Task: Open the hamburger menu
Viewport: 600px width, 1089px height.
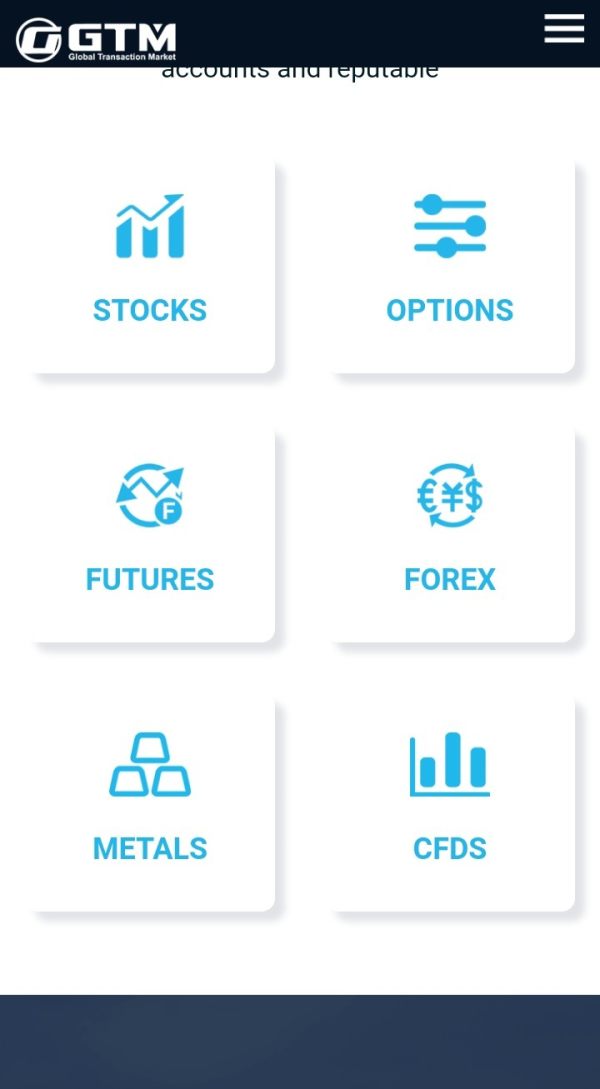Action: 564,28
